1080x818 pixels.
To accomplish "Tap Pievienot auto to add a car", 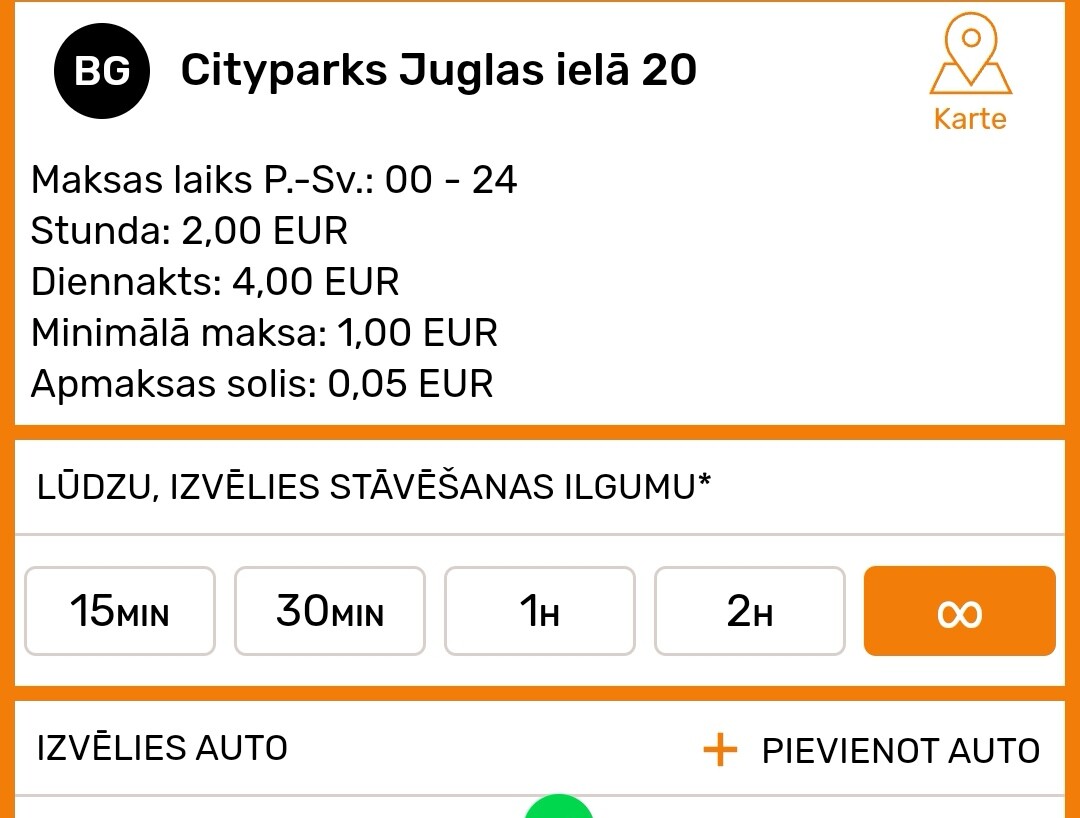I will coord(871,750).
